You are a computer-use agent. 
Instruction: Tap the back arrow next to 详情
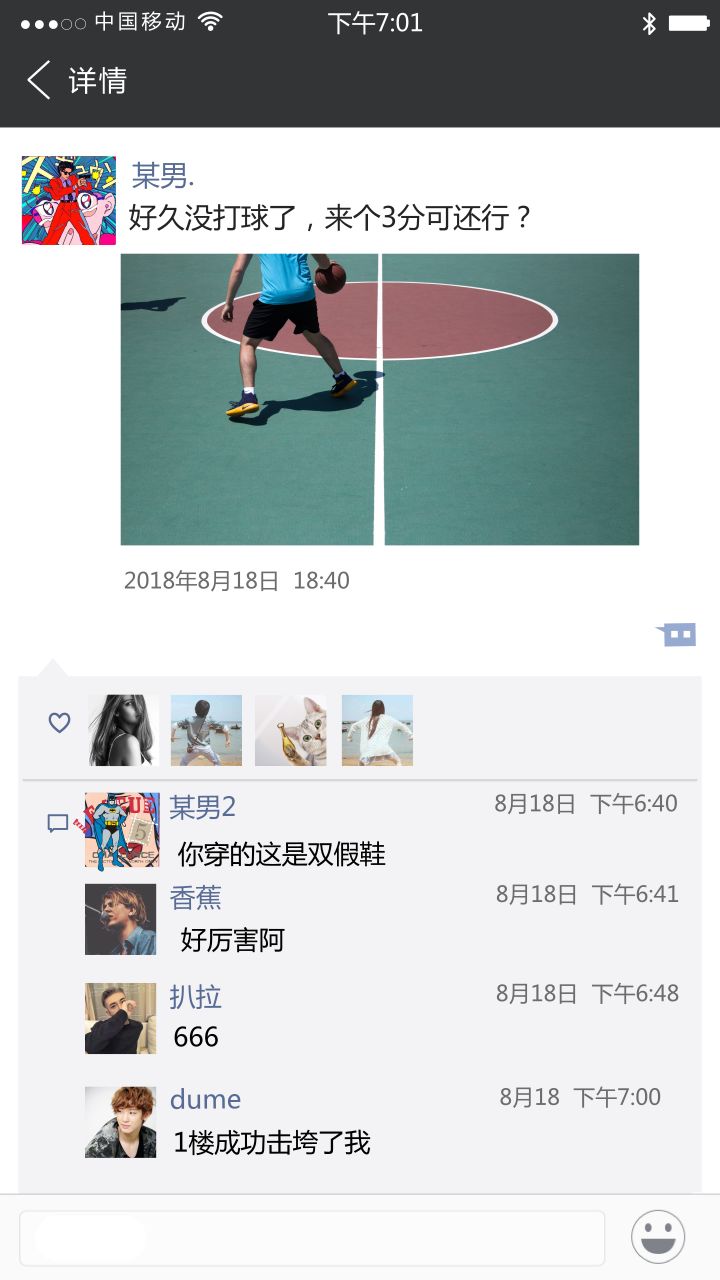pyautogui.click(x=36, y=80)
